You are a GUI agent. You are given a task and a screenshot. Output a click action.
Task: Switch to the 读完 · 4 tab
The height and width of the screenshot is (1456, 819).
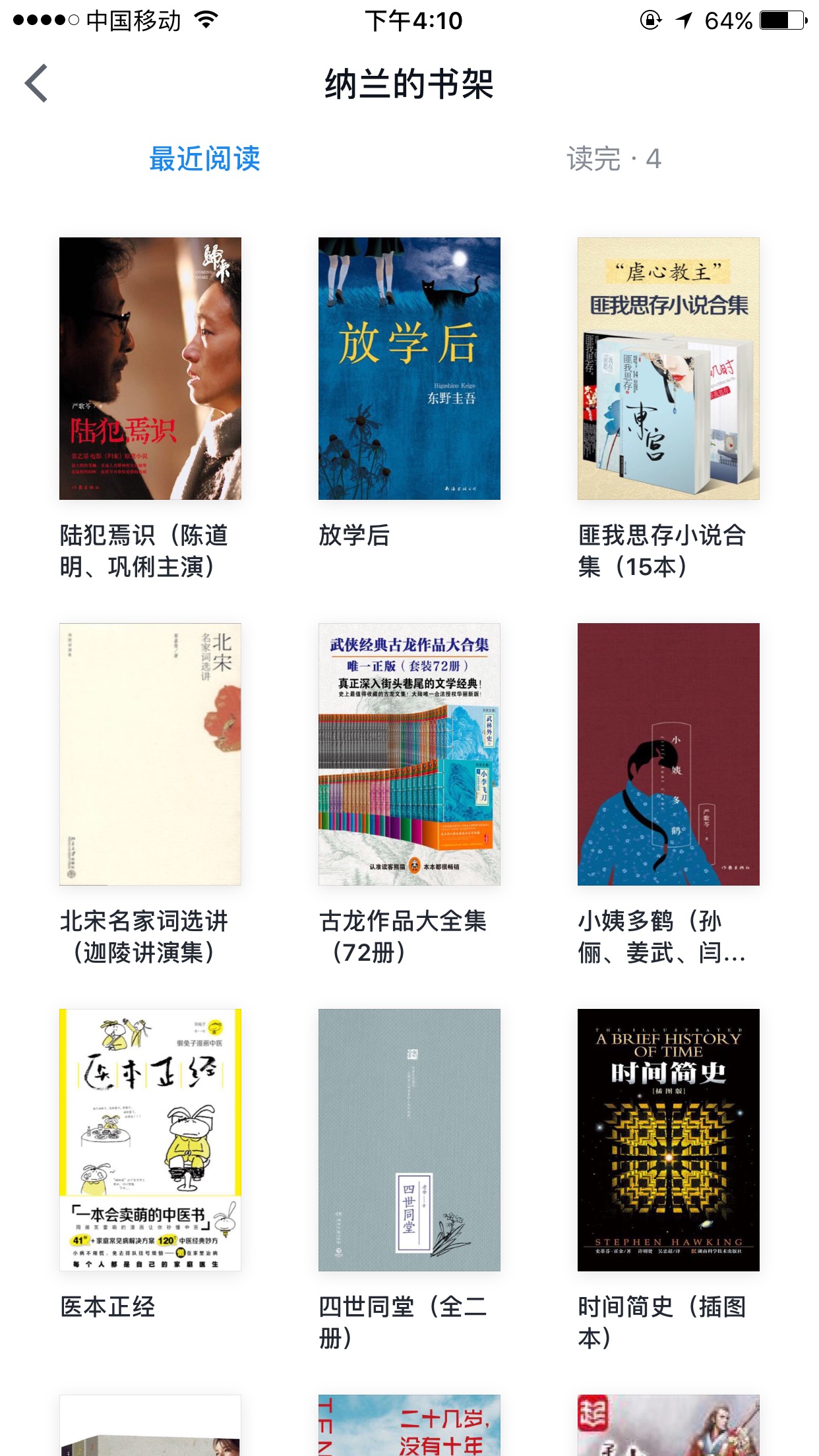click(x=613, y=159)
